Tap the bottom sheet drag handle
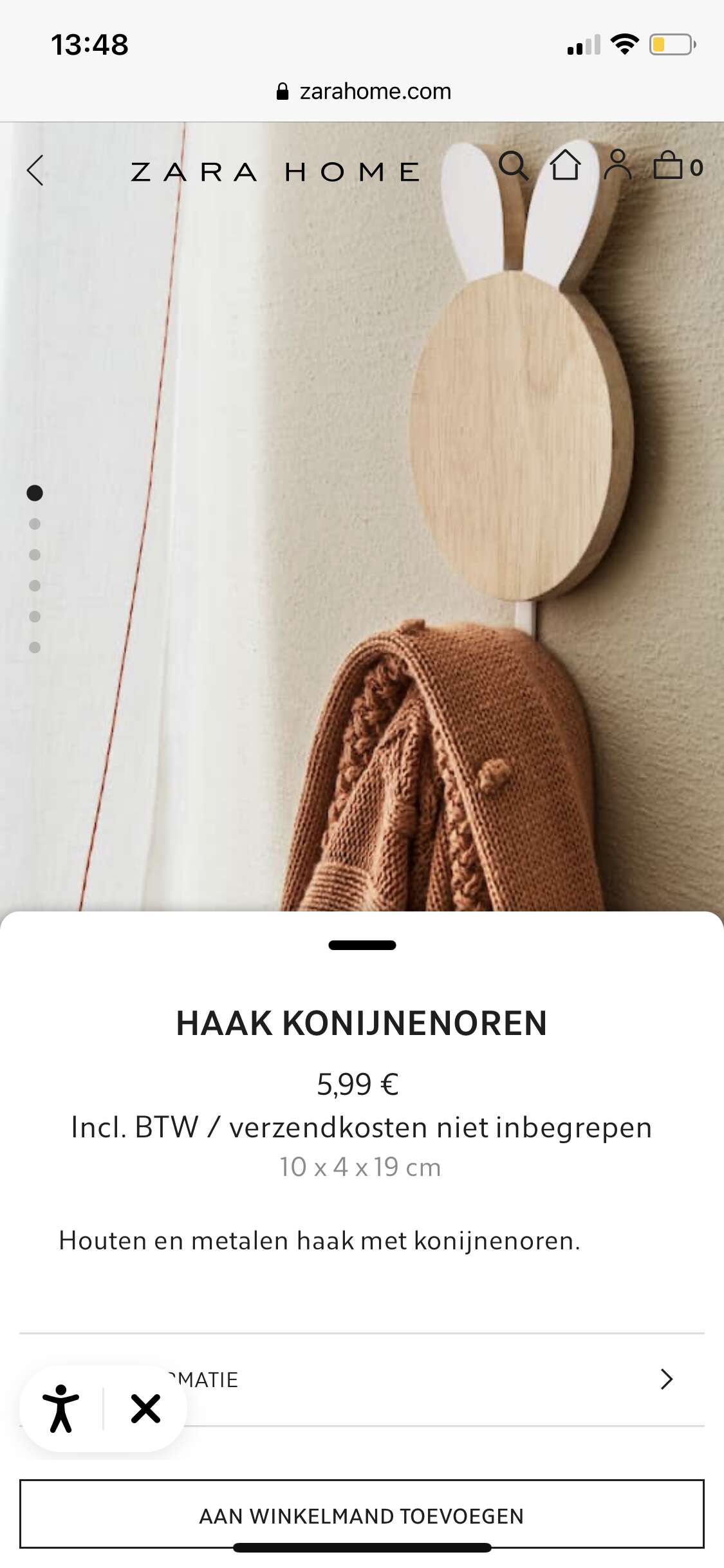 362,945
